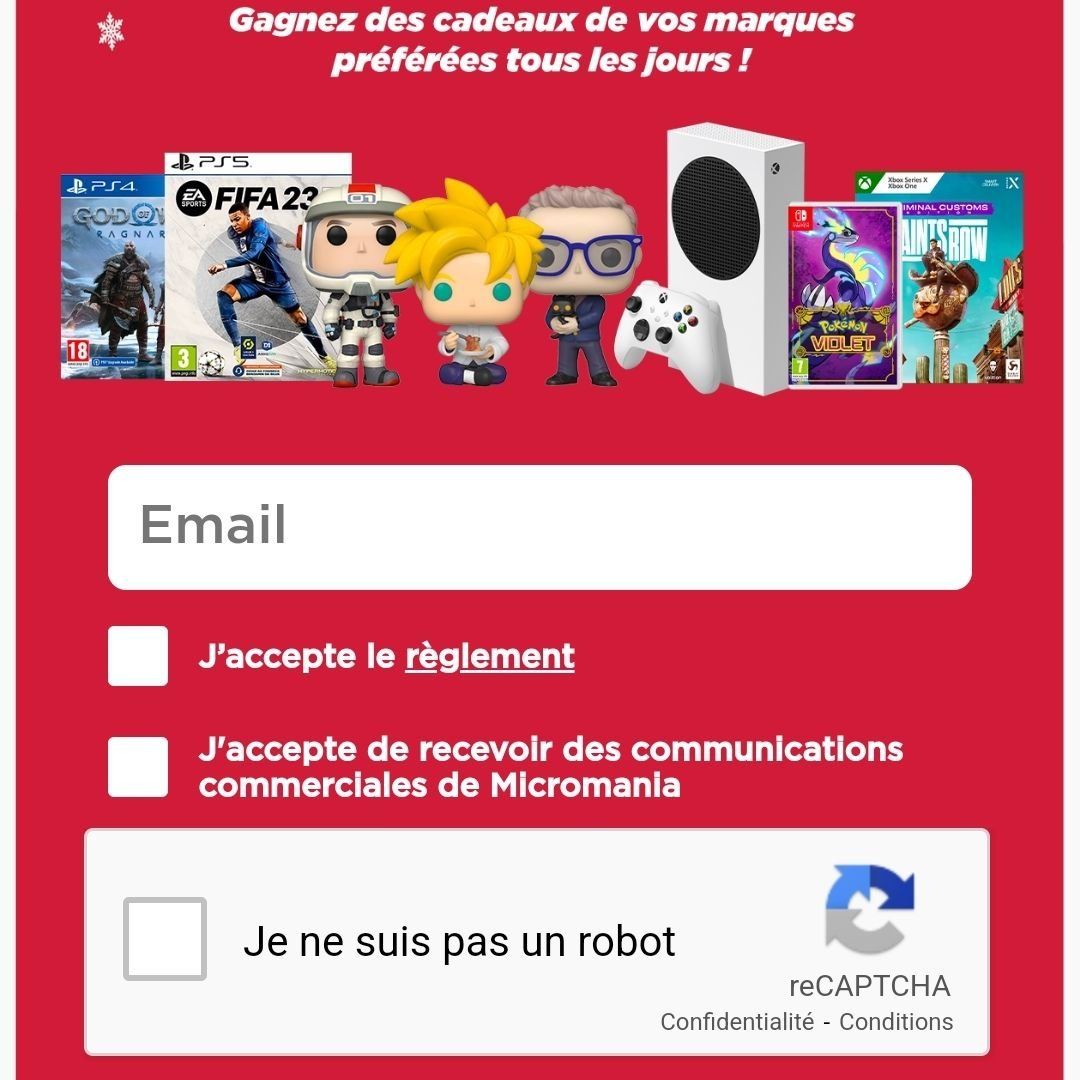This screenshot has height=1080, width=1080.
Task: Check the J'accepte le règlement box
Action: (x=138, y=656)
